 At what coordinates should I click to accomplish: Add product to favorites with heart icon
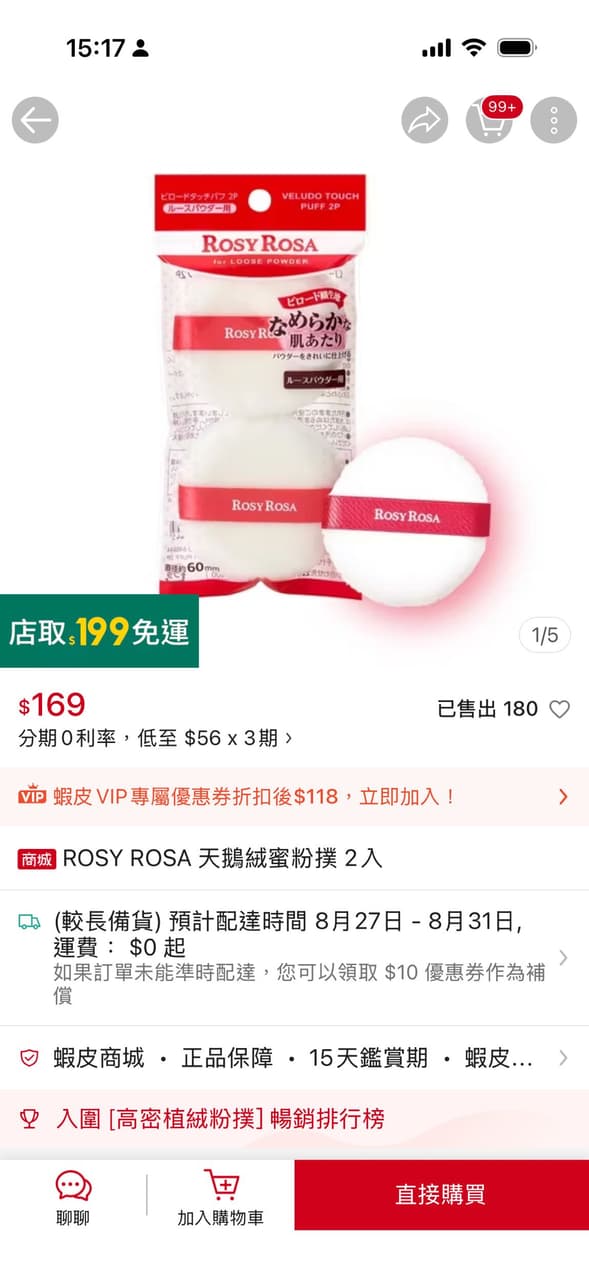coord(559,709)
